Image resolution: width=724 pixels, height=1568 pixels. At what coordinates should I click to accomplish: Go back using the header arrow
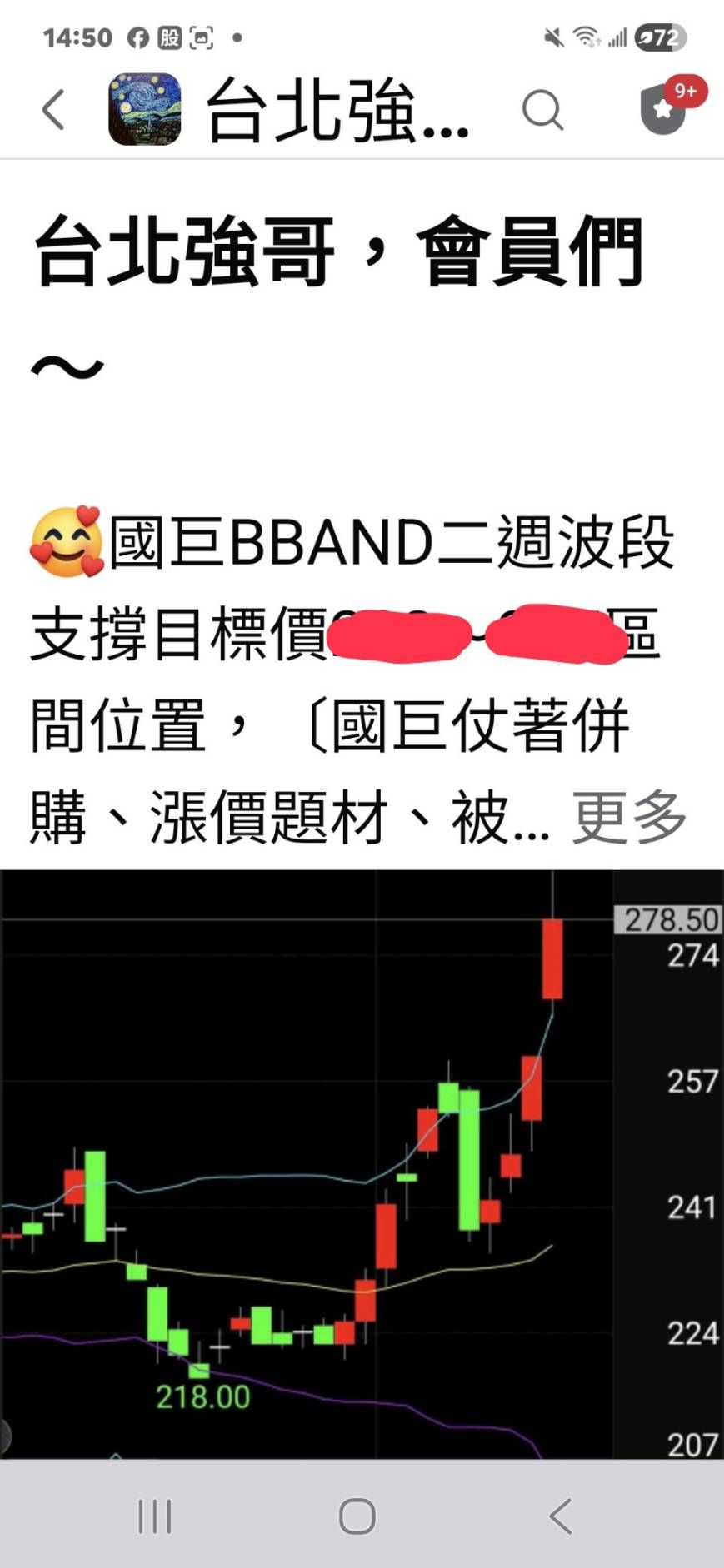[x=54, y=110]
